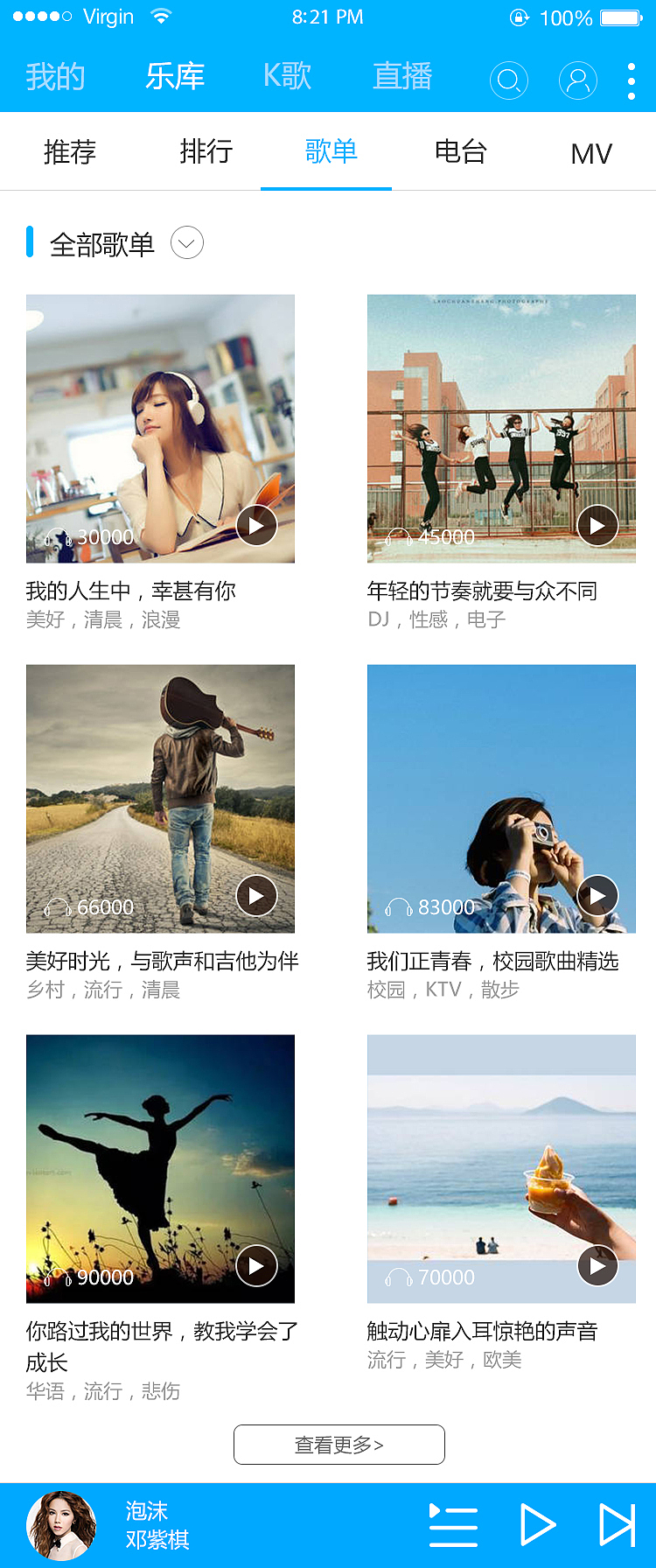
Task: Open the search icon in top bar
Action: click(509, 80)
